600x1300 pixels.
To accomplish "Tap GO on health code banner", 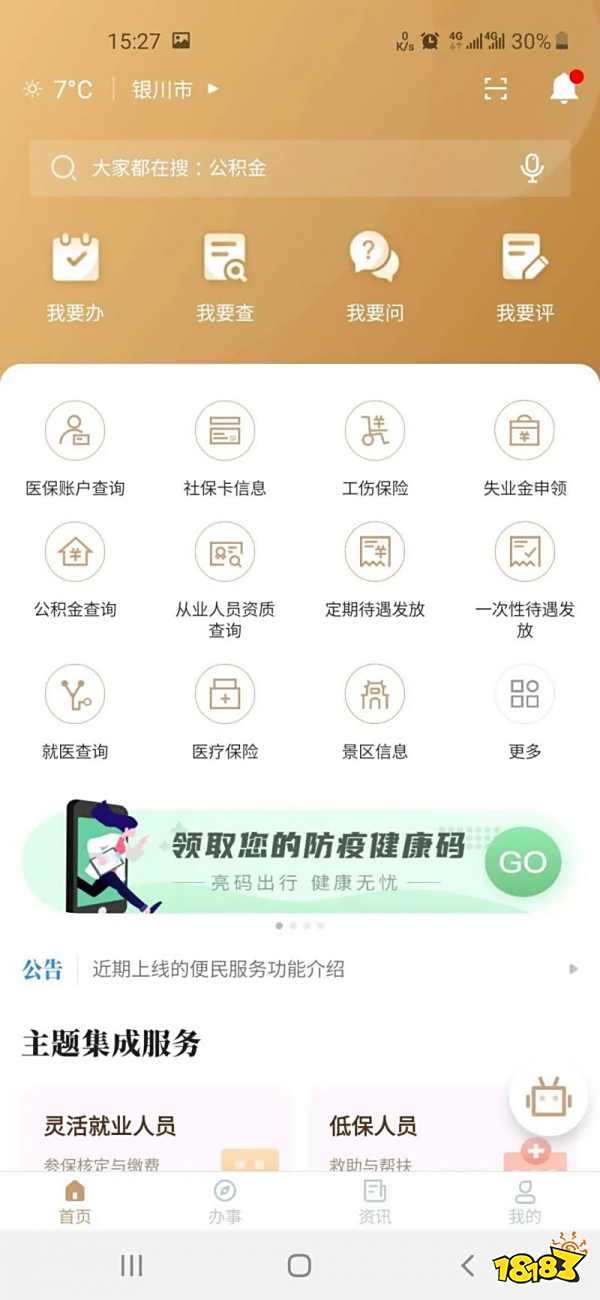I will tap(522, 862).
